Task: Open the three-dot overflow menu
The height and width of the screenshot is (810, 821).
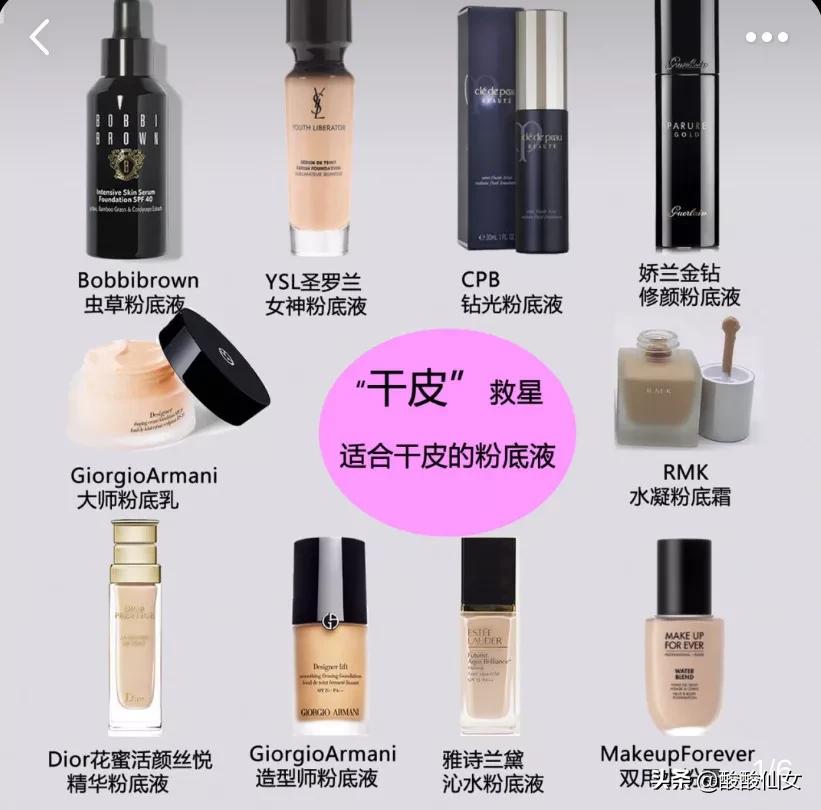Action: (x=766, y=38)
